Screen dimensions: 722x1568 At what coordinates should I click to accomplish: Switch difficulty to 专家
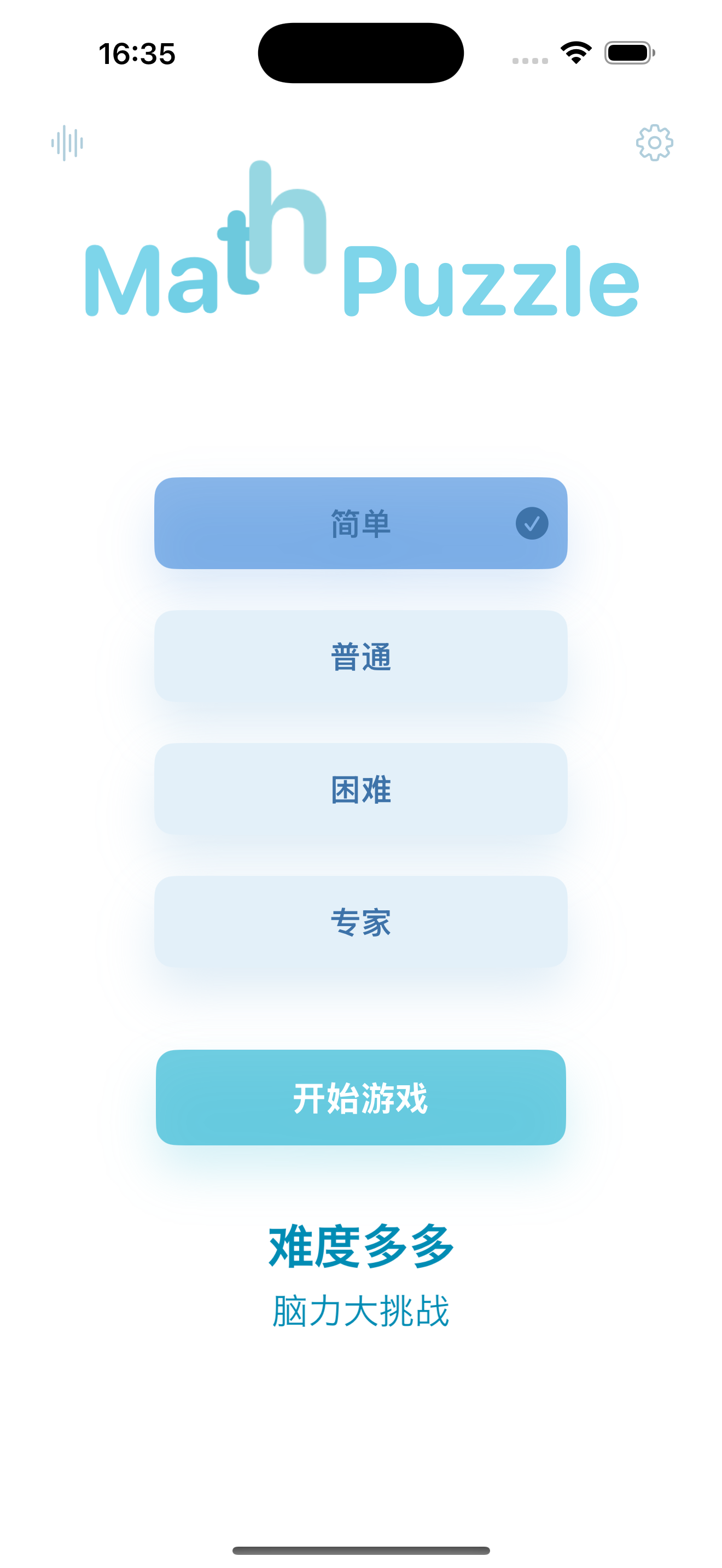[360, 922]
